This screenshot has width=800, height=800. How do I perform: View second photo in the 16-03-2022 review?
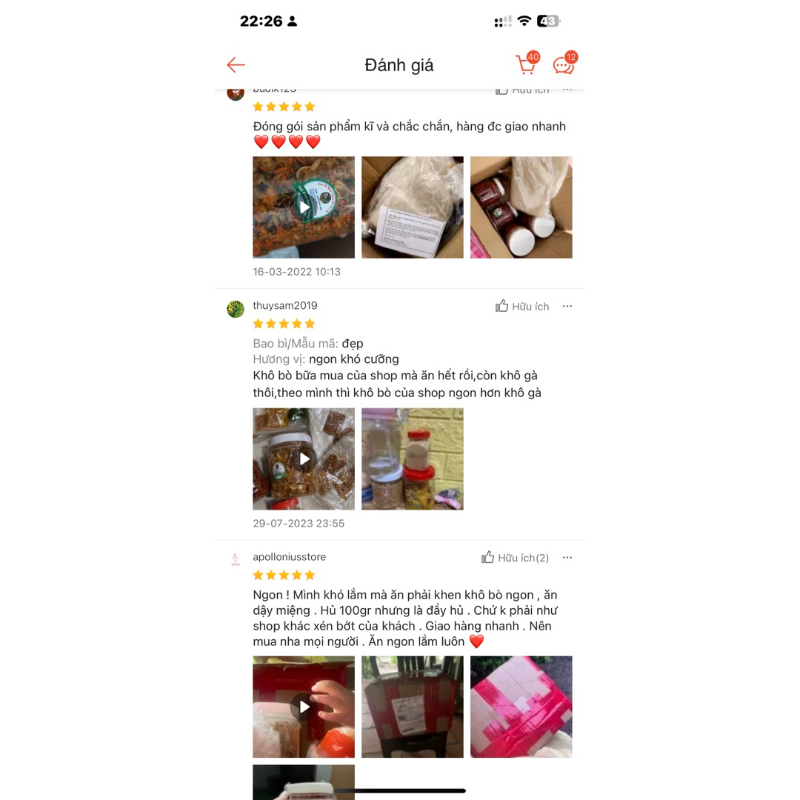412,207
